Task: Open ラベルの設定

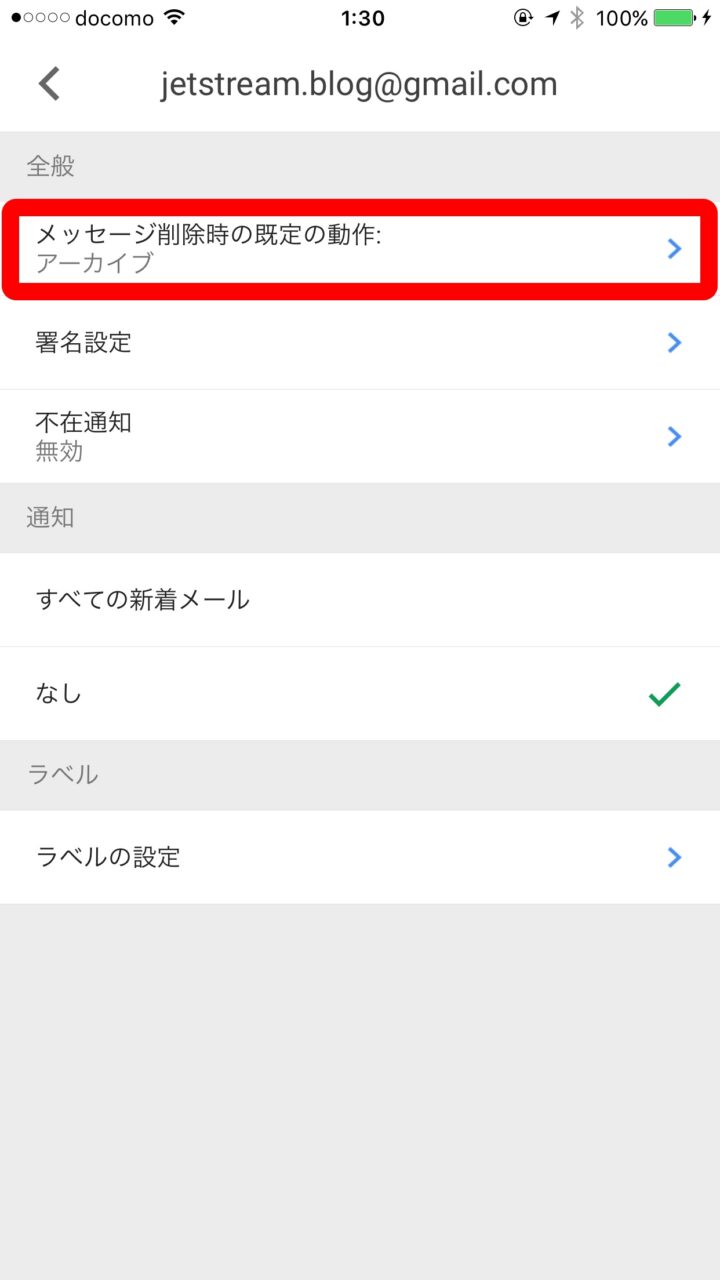Action: pyautogui.click(x=360, y=857)
